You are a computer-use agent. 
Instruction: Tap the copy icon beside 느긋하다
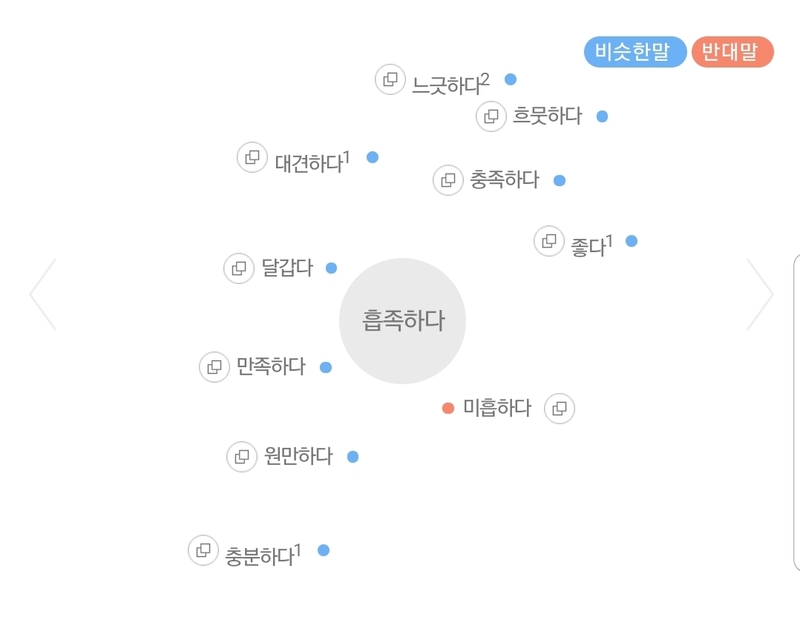click(390, 79)
